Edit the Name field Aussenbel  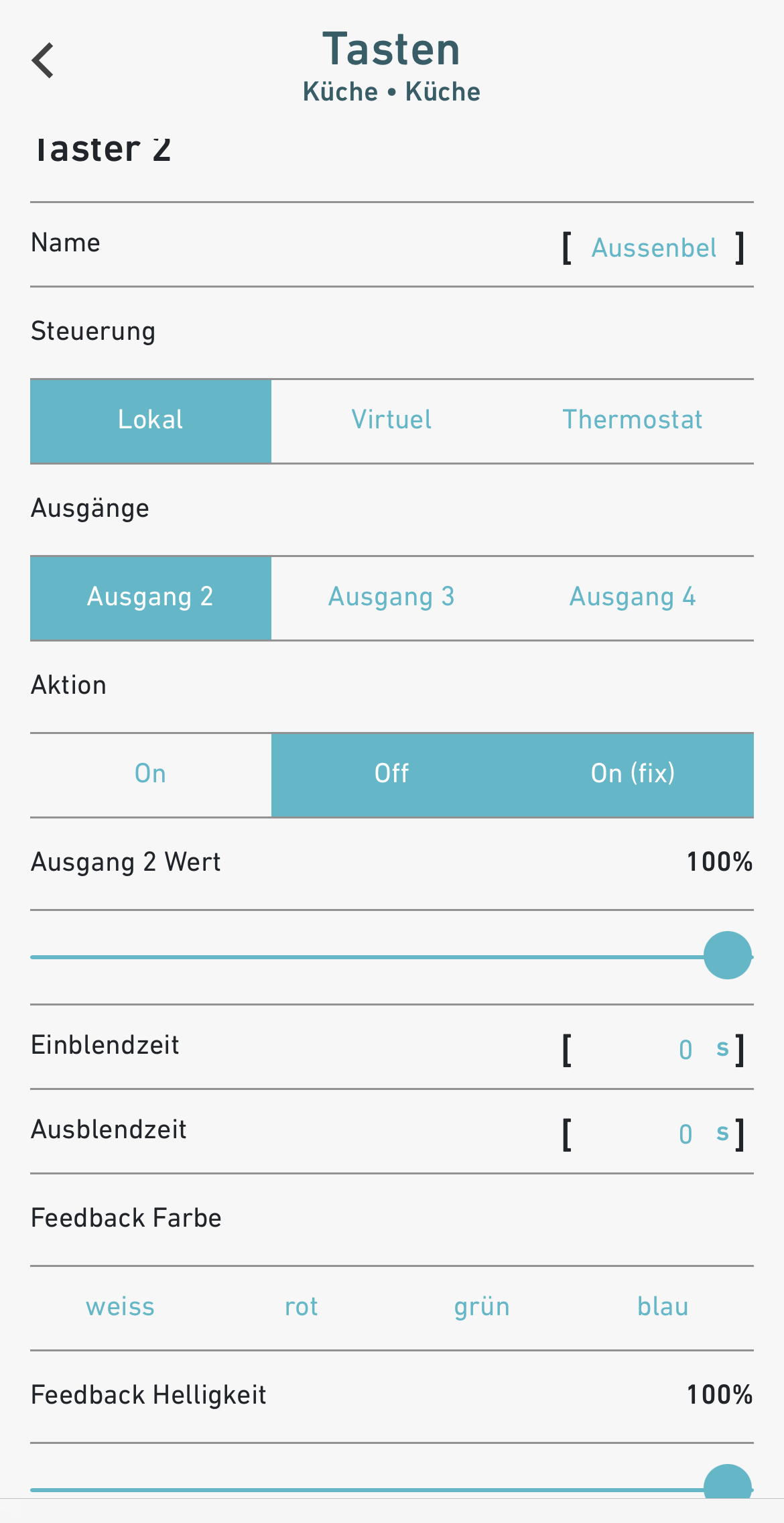point(653,248)
